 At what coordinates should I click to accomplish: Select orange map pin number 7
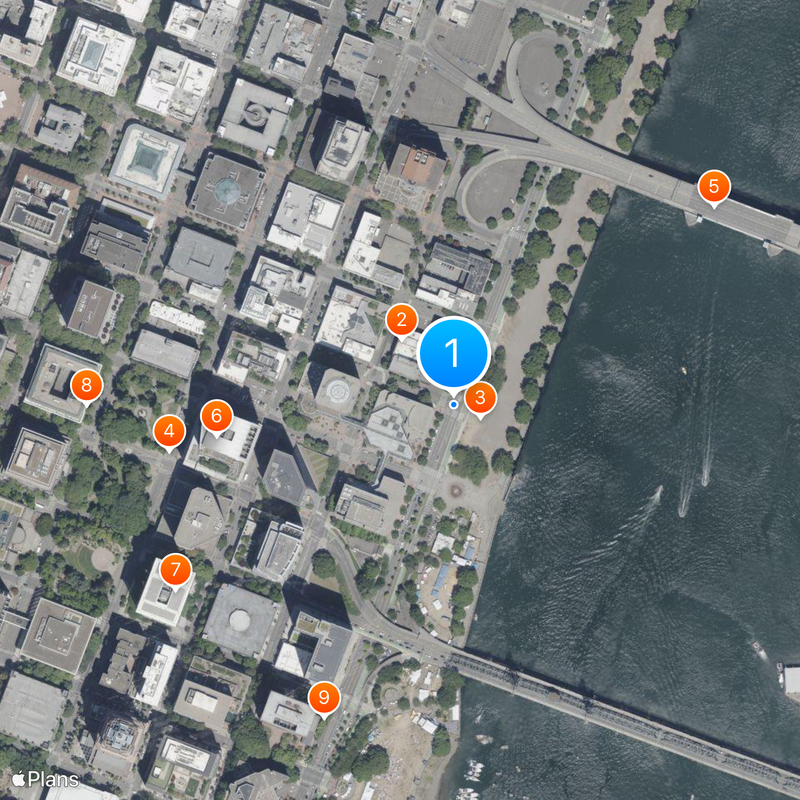point(176,570)
